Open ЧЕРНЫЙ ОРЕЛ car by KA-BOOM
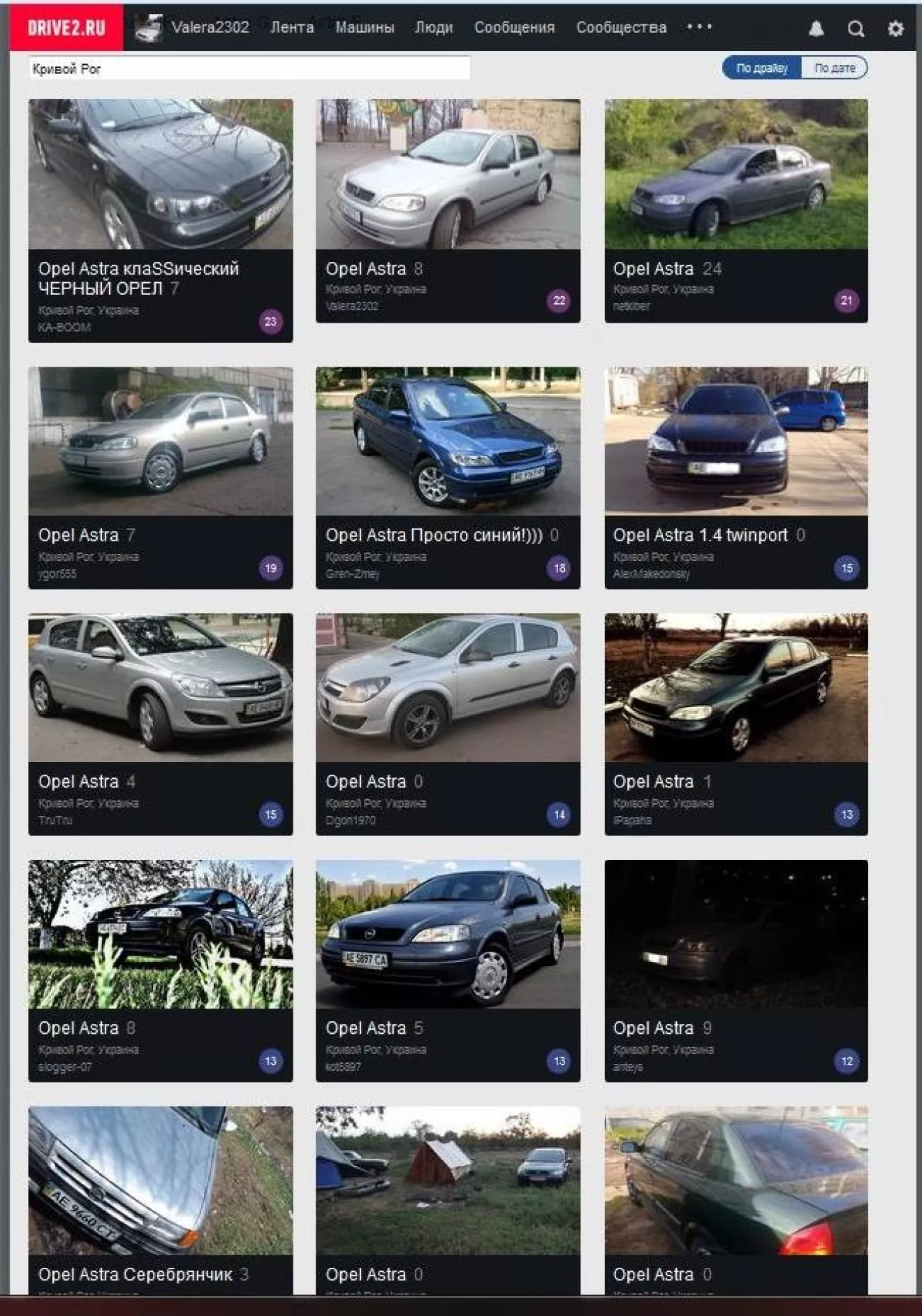Screen dimensions: 922x1316 click(x=160, y=220)
